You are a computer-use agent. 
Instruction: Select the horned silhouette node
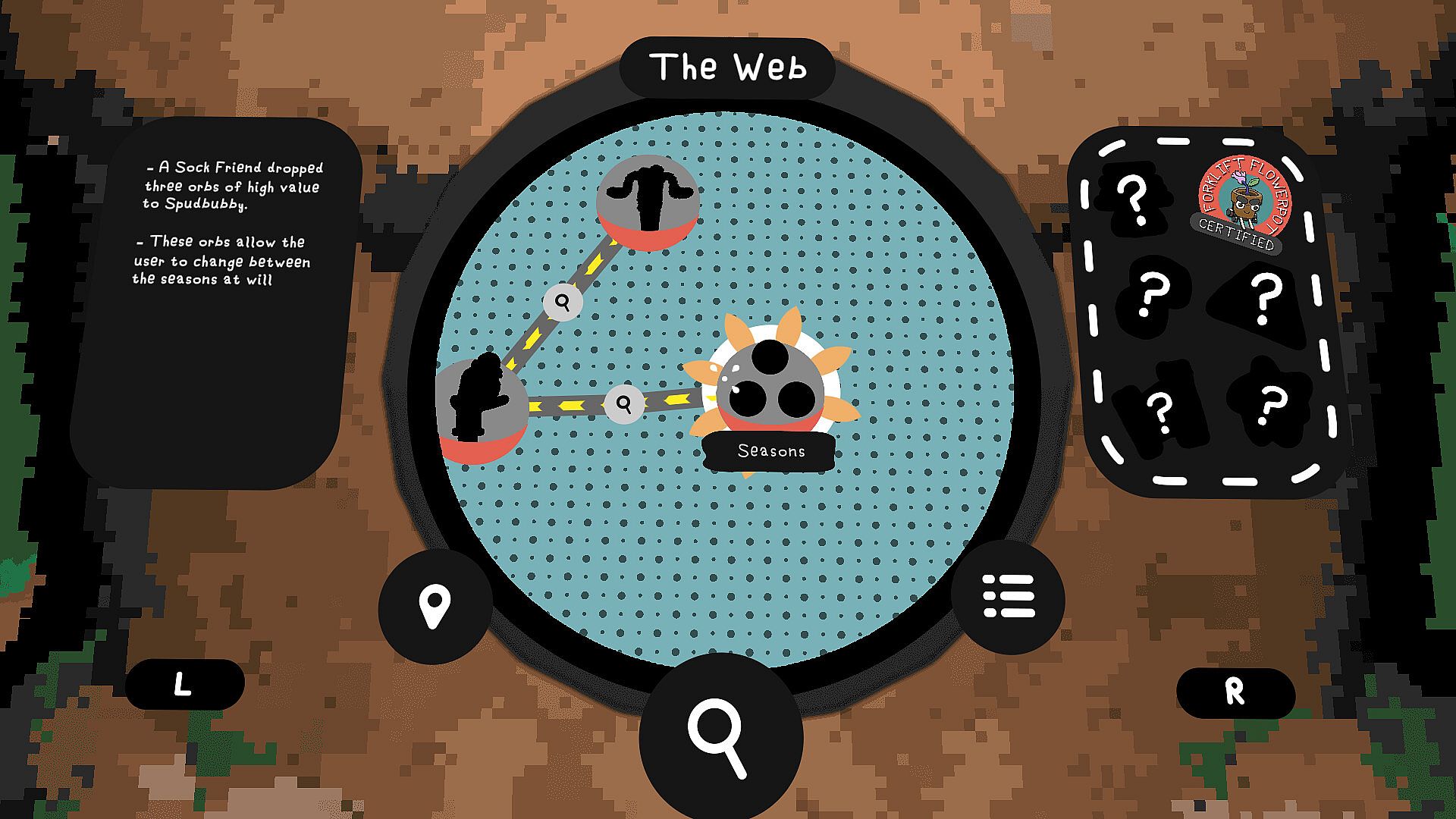(647, 202)
